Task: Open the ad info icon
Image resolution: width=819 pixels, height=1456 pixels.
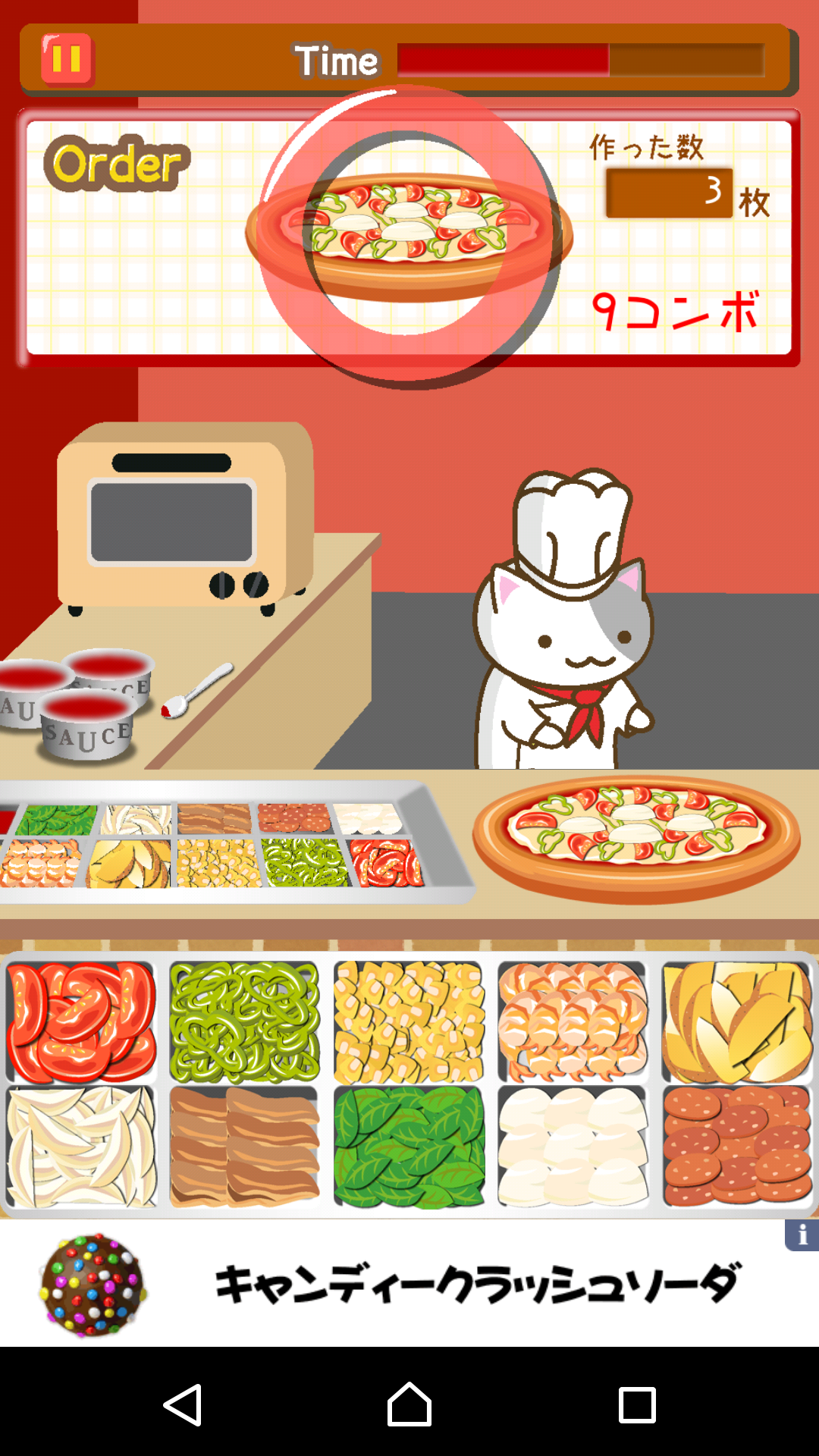Action: 802,1235
